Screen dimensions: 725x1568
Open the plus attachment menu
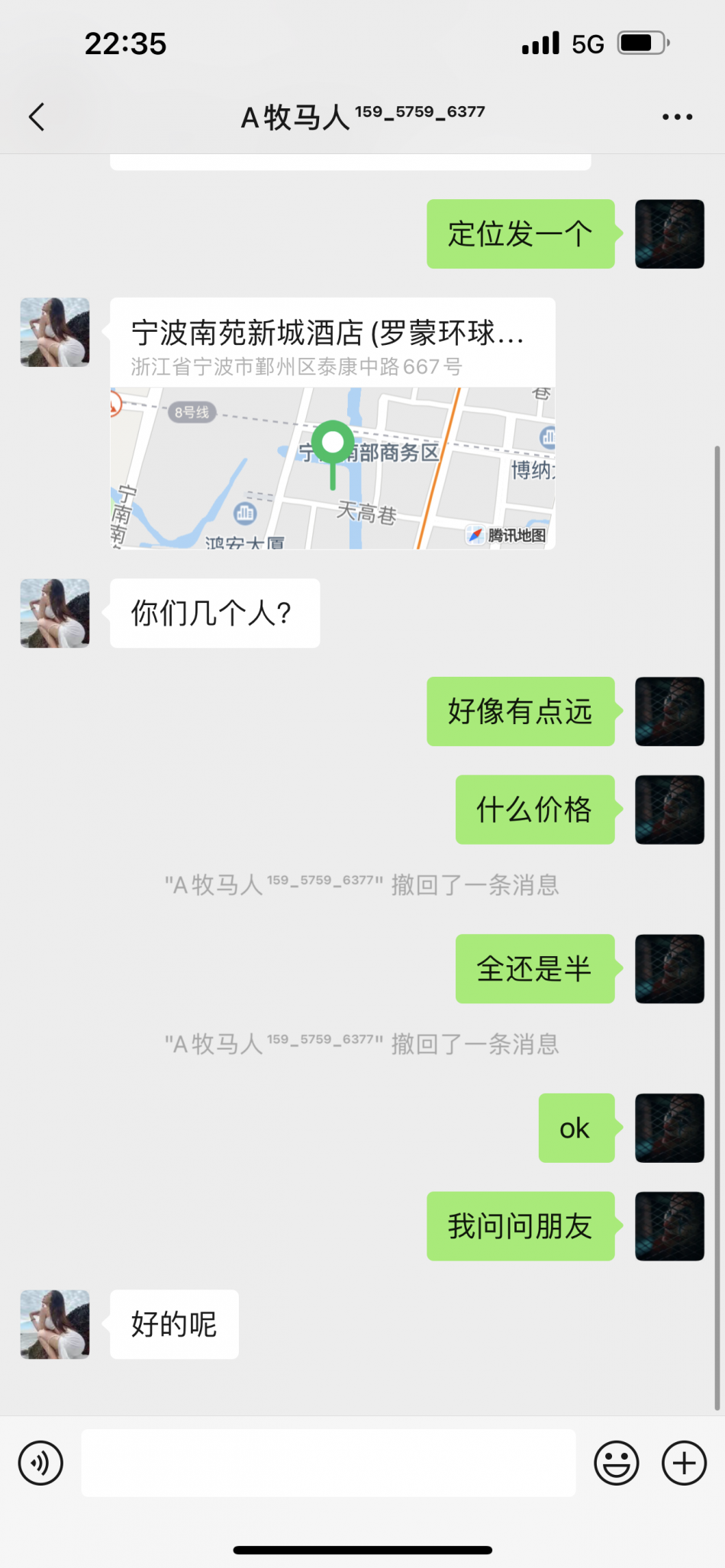pyautogui.click(x=684, y=1463)
